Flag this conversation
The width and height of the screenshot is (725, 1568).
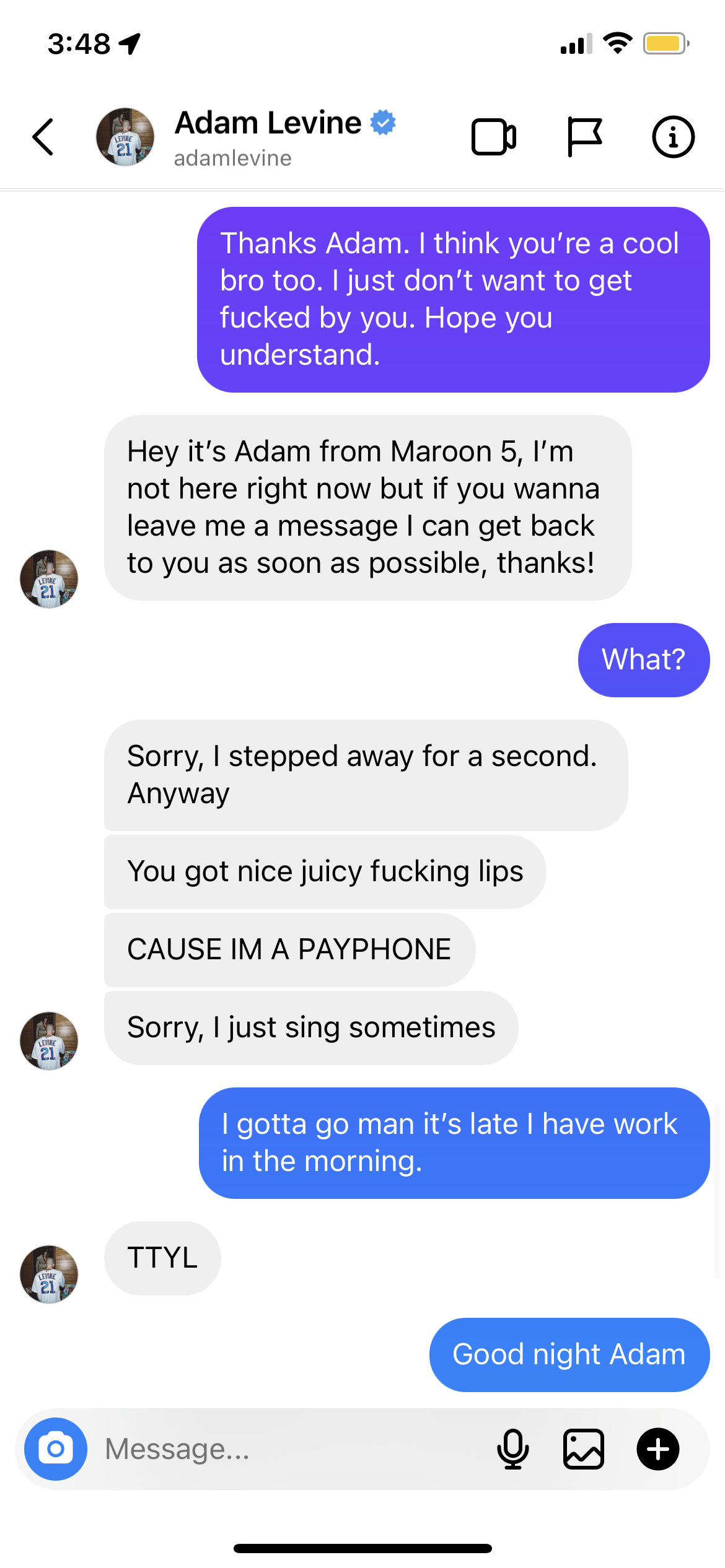584,137
